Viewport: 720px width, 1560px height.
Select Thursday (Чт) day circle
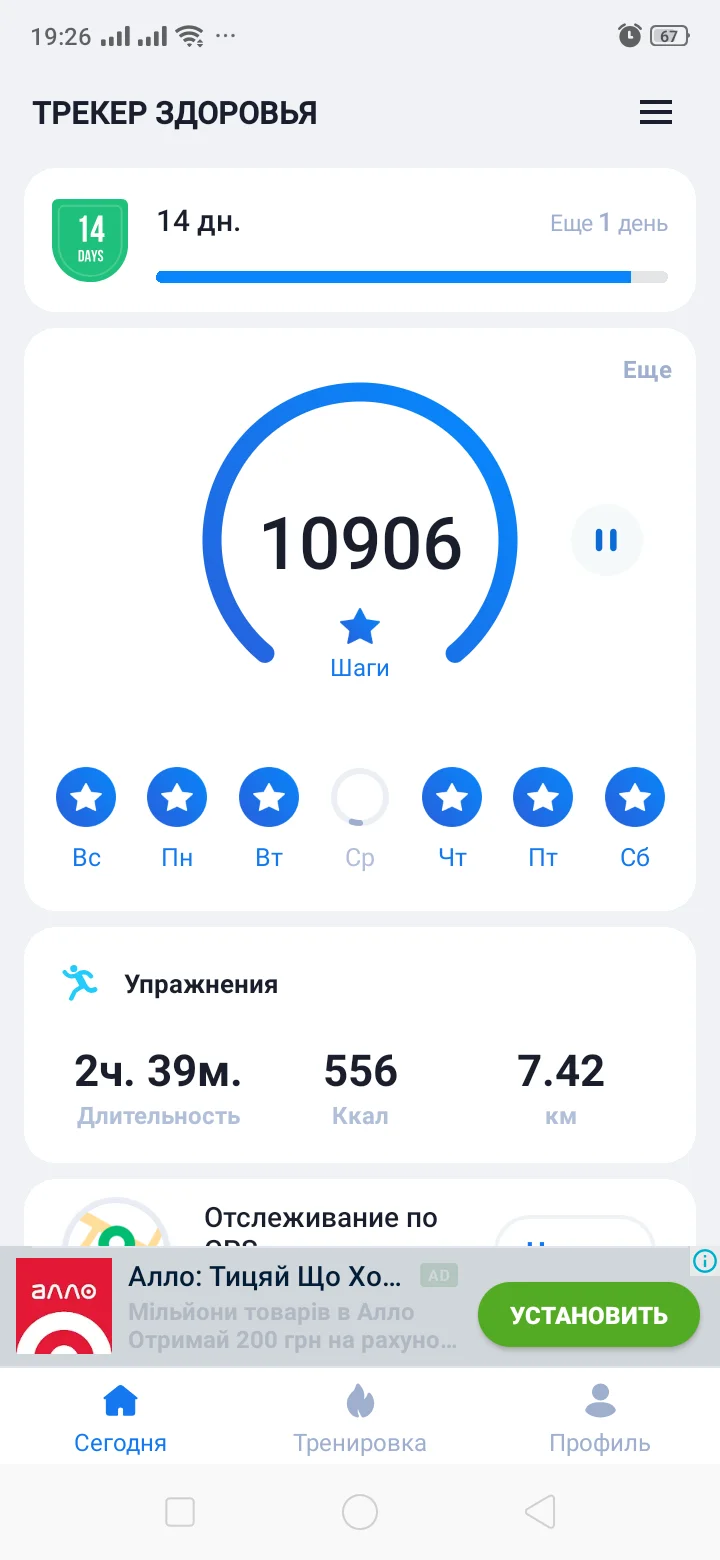452,798
